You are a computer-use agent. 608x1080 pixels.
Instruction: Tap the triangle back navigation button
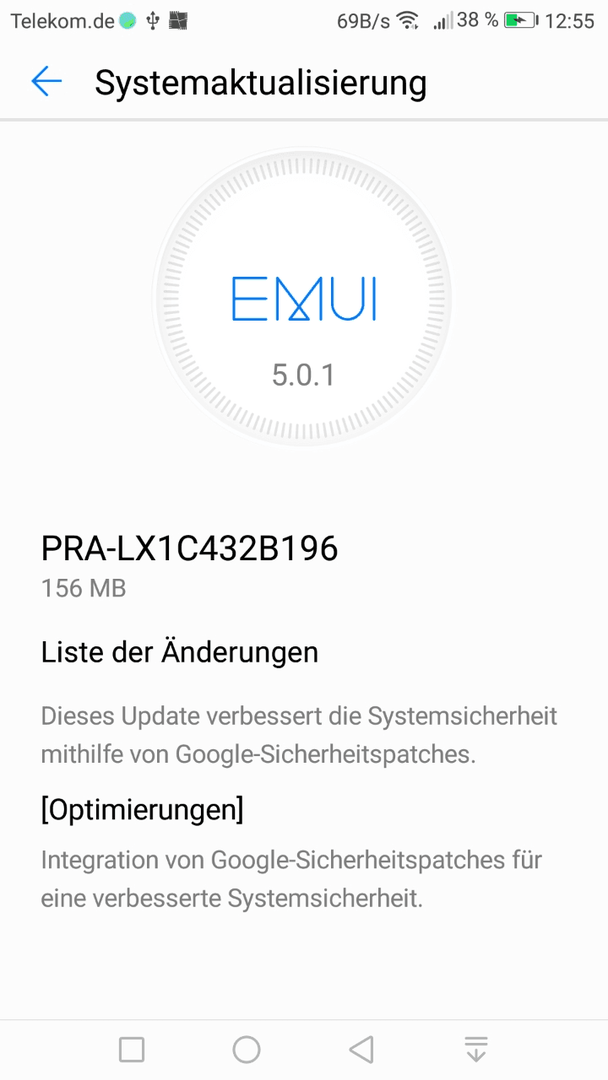(361, 1049)
